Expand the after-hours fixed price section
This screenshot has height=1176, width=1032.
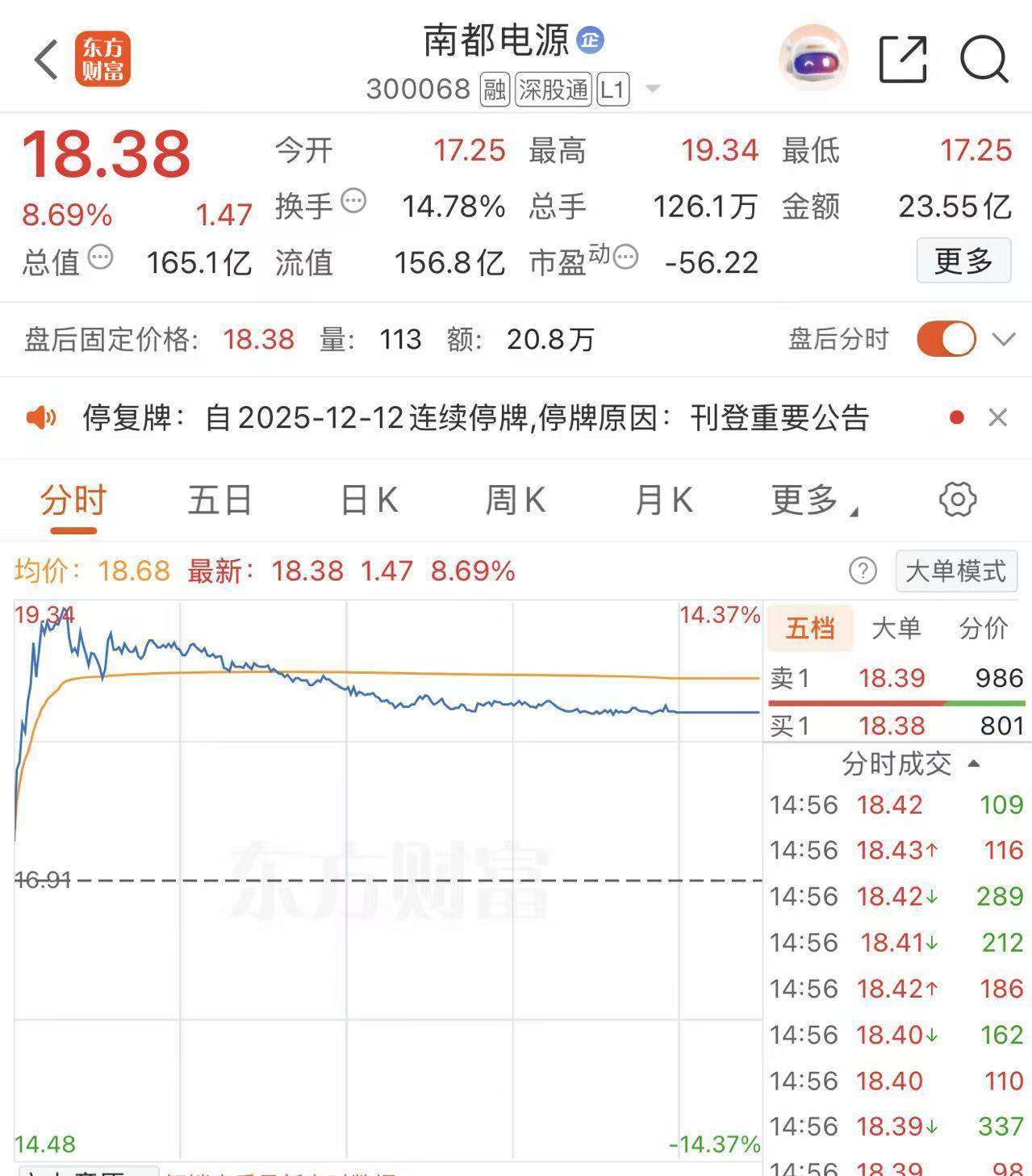click(1004, 339)
